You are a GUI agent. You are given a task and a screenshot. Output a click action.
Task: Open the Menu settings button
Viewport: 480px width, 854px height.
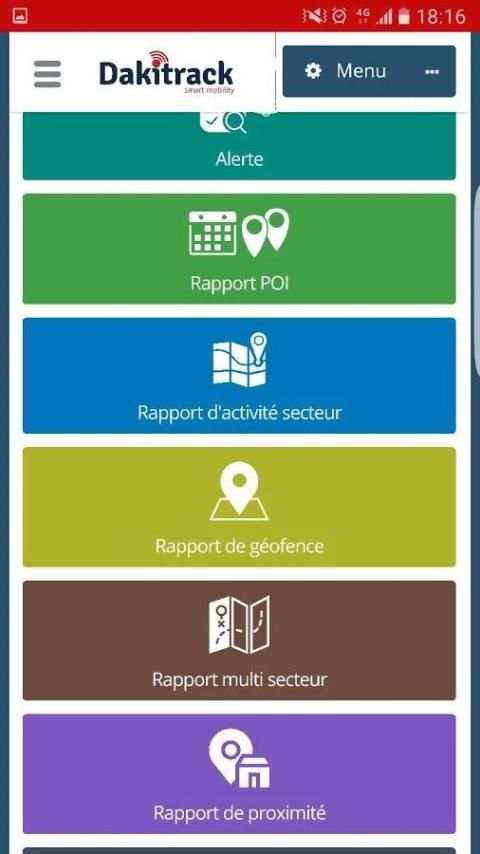369,71
